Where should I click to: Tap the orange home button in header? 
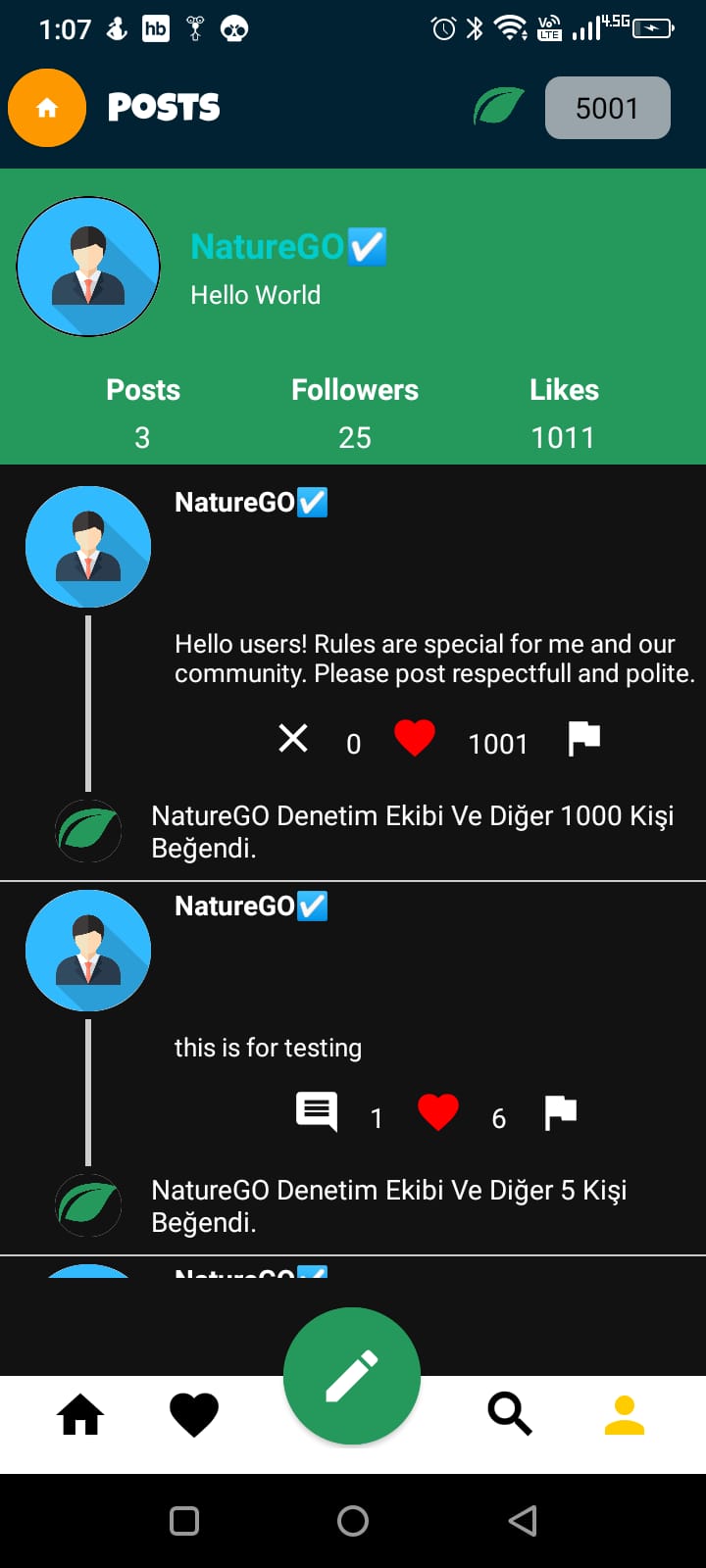[x=47, y=108]
